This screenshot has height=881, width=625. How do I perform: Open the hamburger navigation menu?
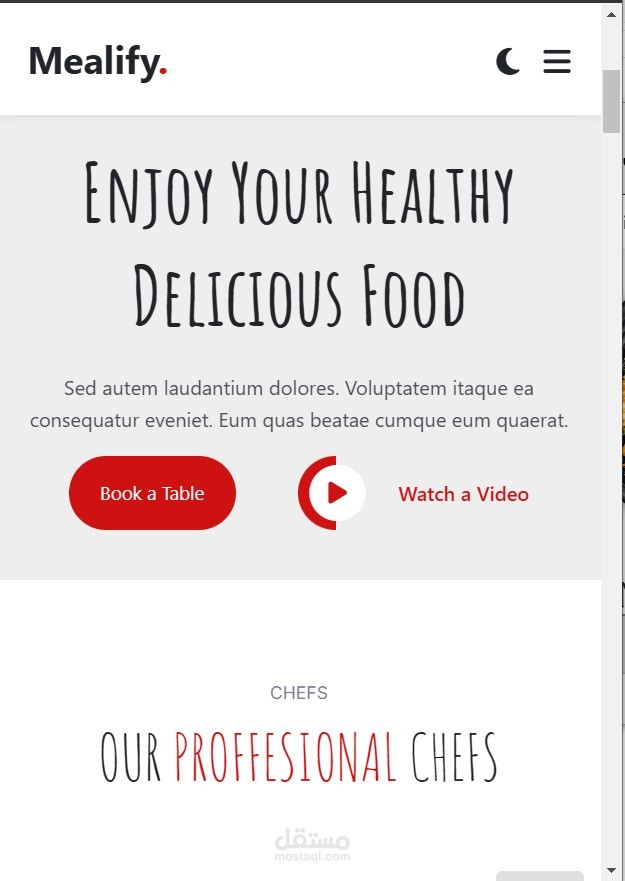click(557, 62)
